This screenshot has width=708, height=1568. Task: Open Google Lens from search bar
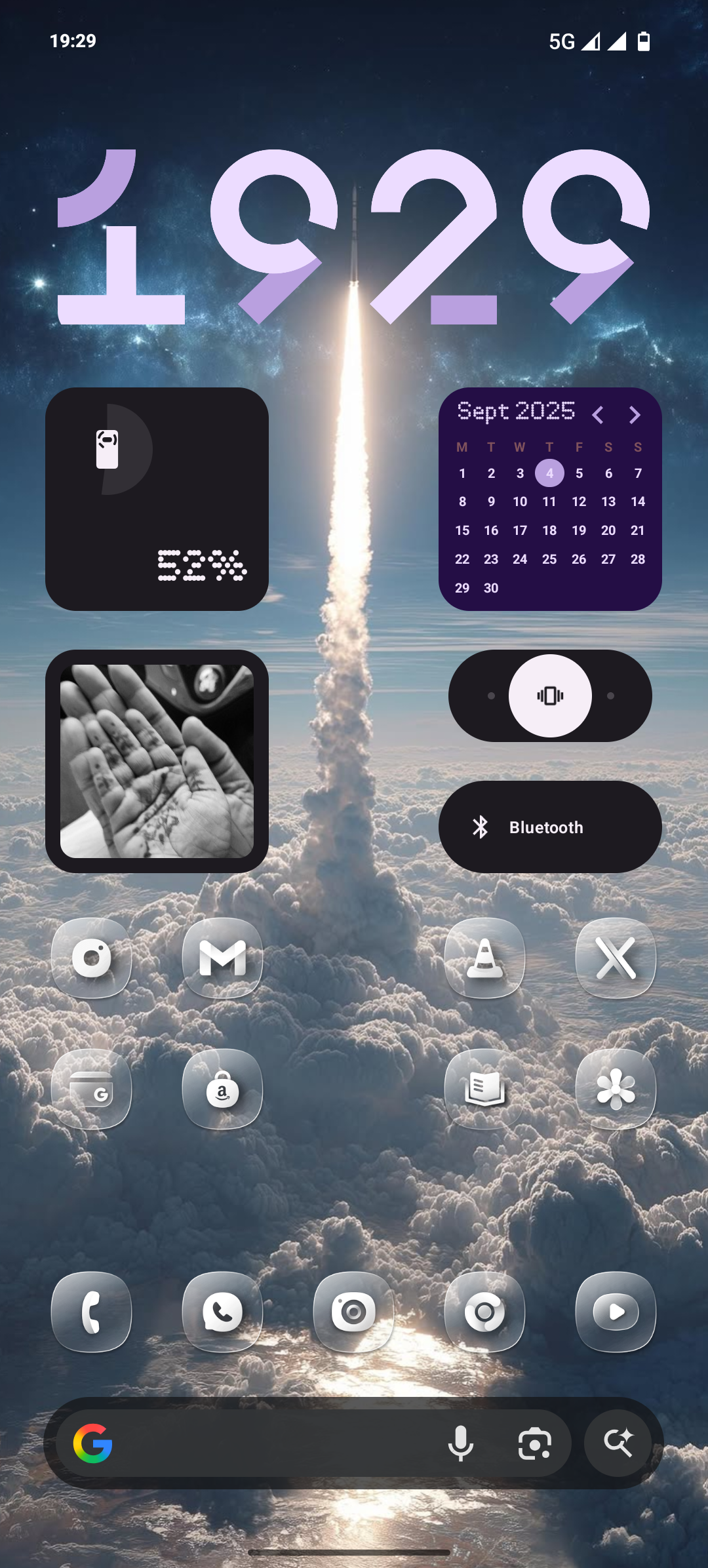pos(535,1443)
